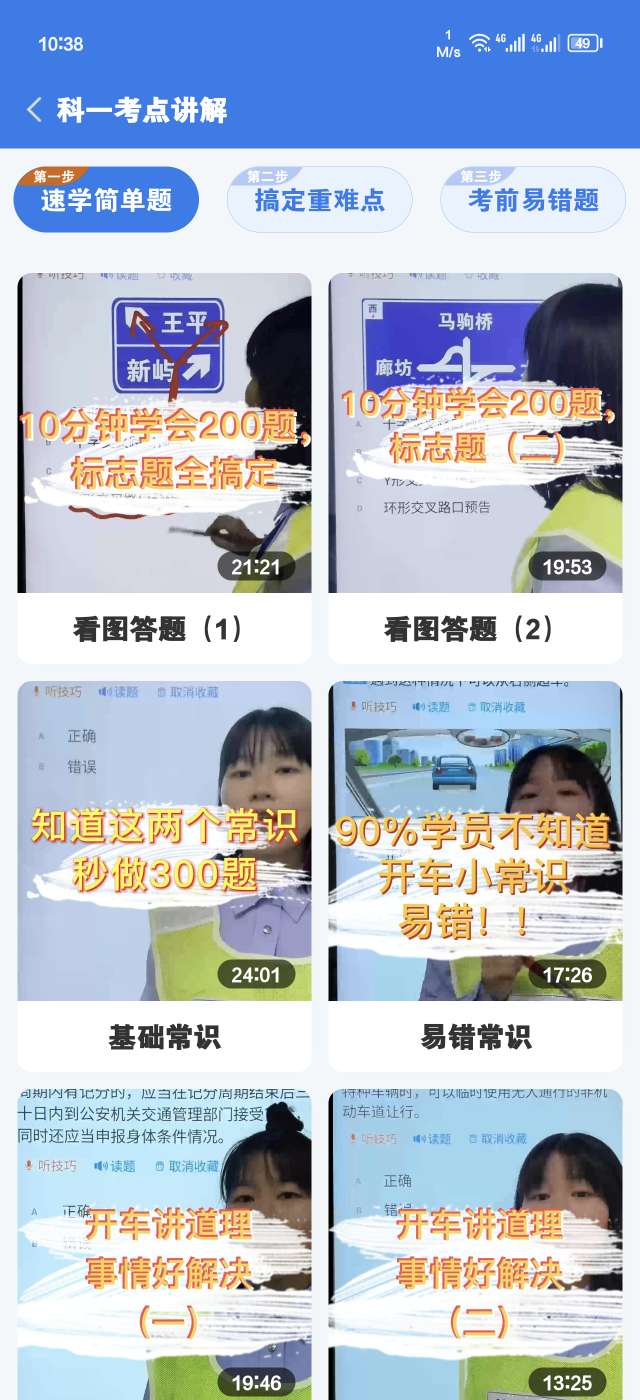640x1400 pixels.
Task: Switch to the 搞定重难点 tab
Action: point(319,200)
